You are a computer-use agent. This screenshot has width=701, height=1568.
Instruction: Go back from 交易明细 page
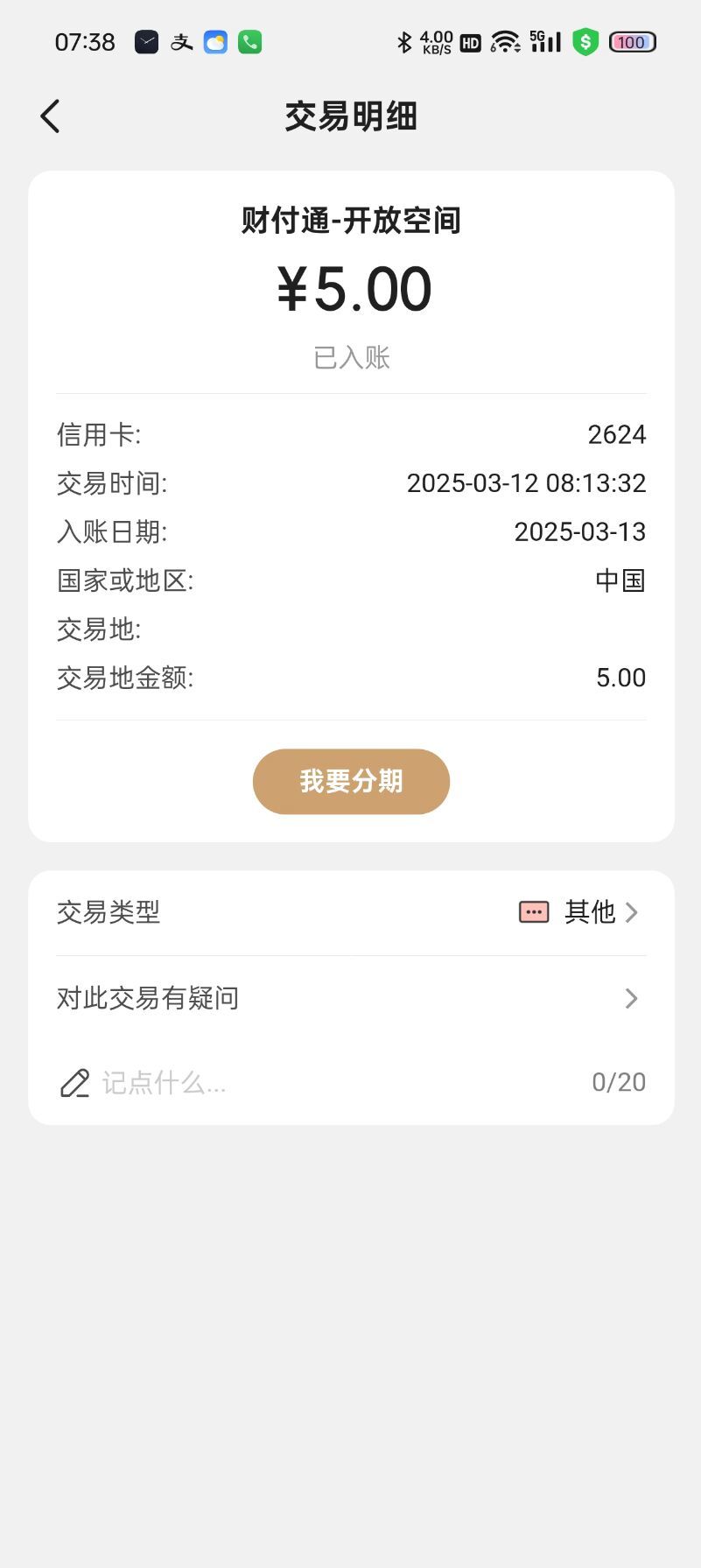click(51, 116)
